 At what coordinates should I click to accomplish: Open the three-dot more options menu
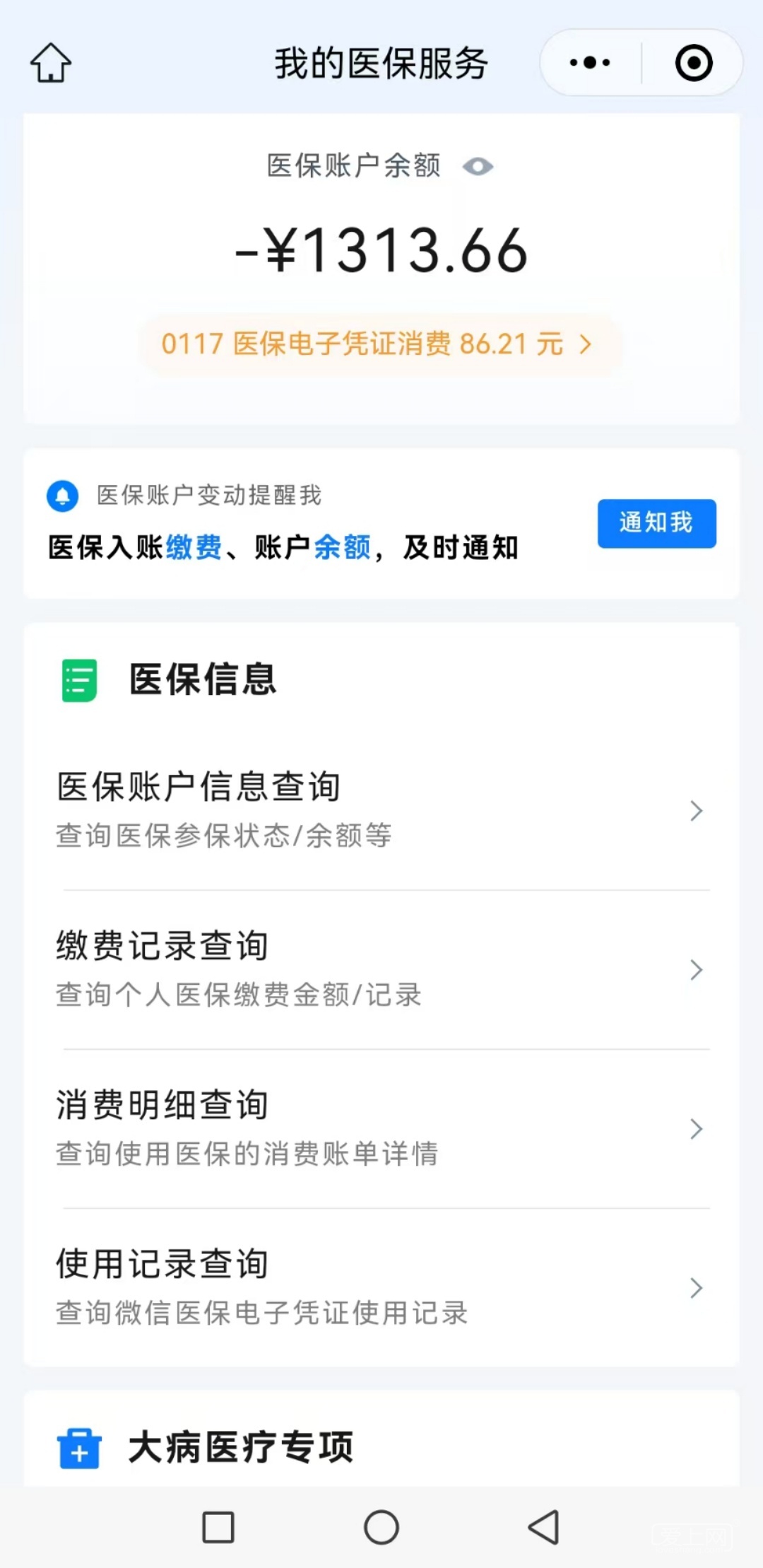point(590,63)
